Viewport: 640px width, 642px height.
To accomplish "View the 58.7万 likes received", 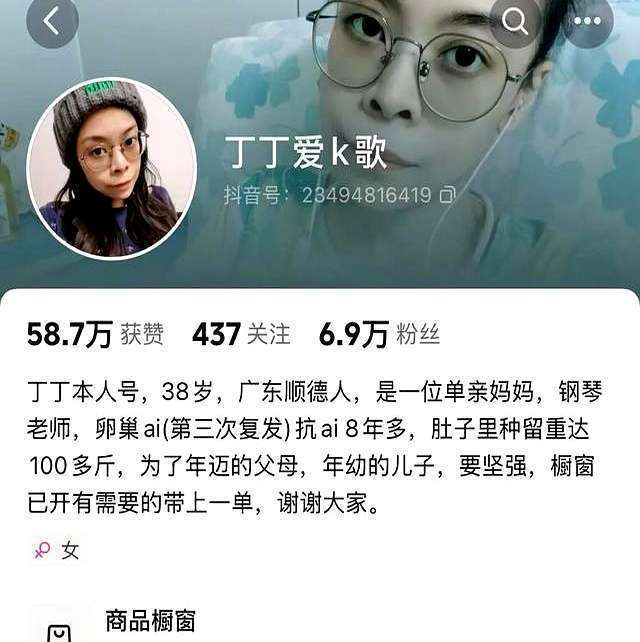I will coord(94,335).
